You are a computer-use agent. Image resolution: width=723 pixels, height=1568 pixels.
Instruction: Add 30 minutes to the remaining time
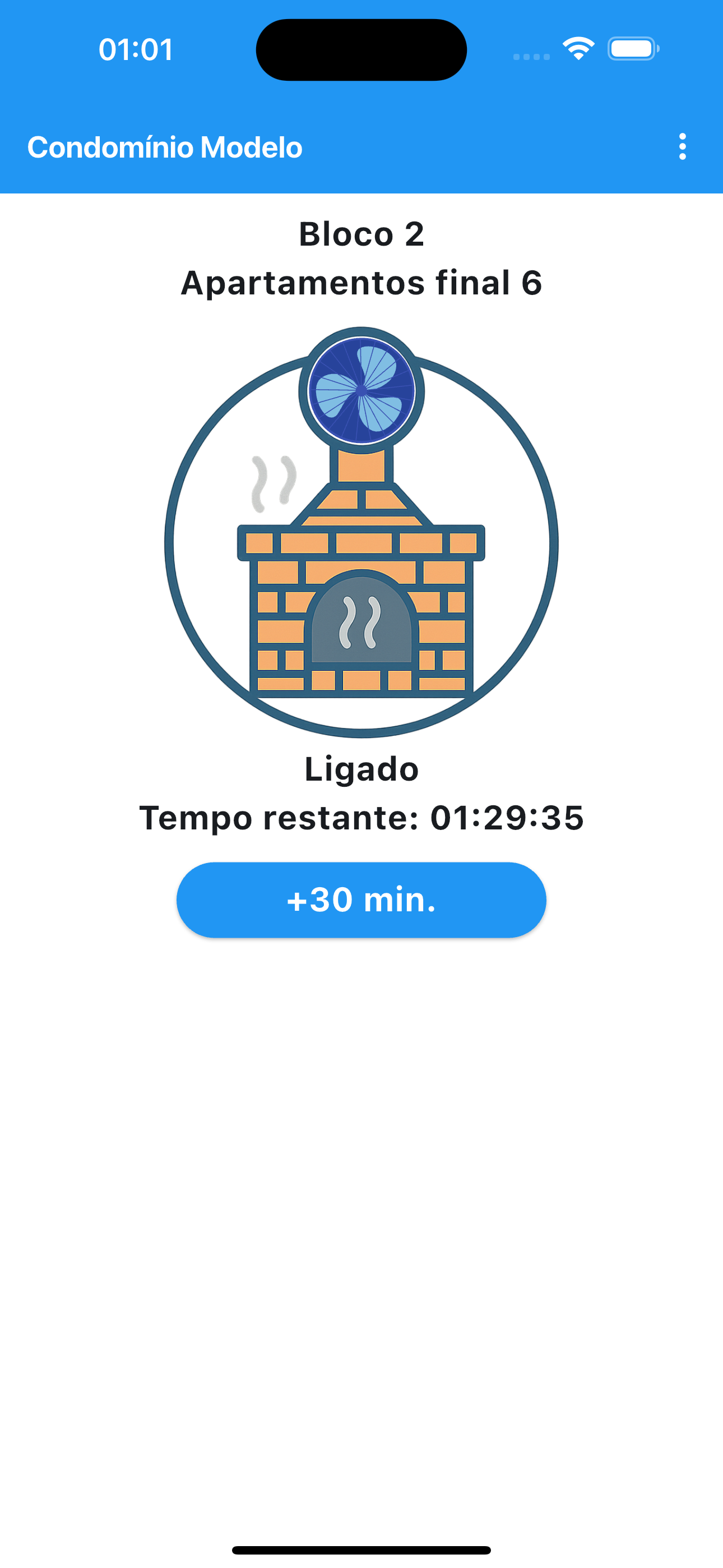(x=361, y=899)
